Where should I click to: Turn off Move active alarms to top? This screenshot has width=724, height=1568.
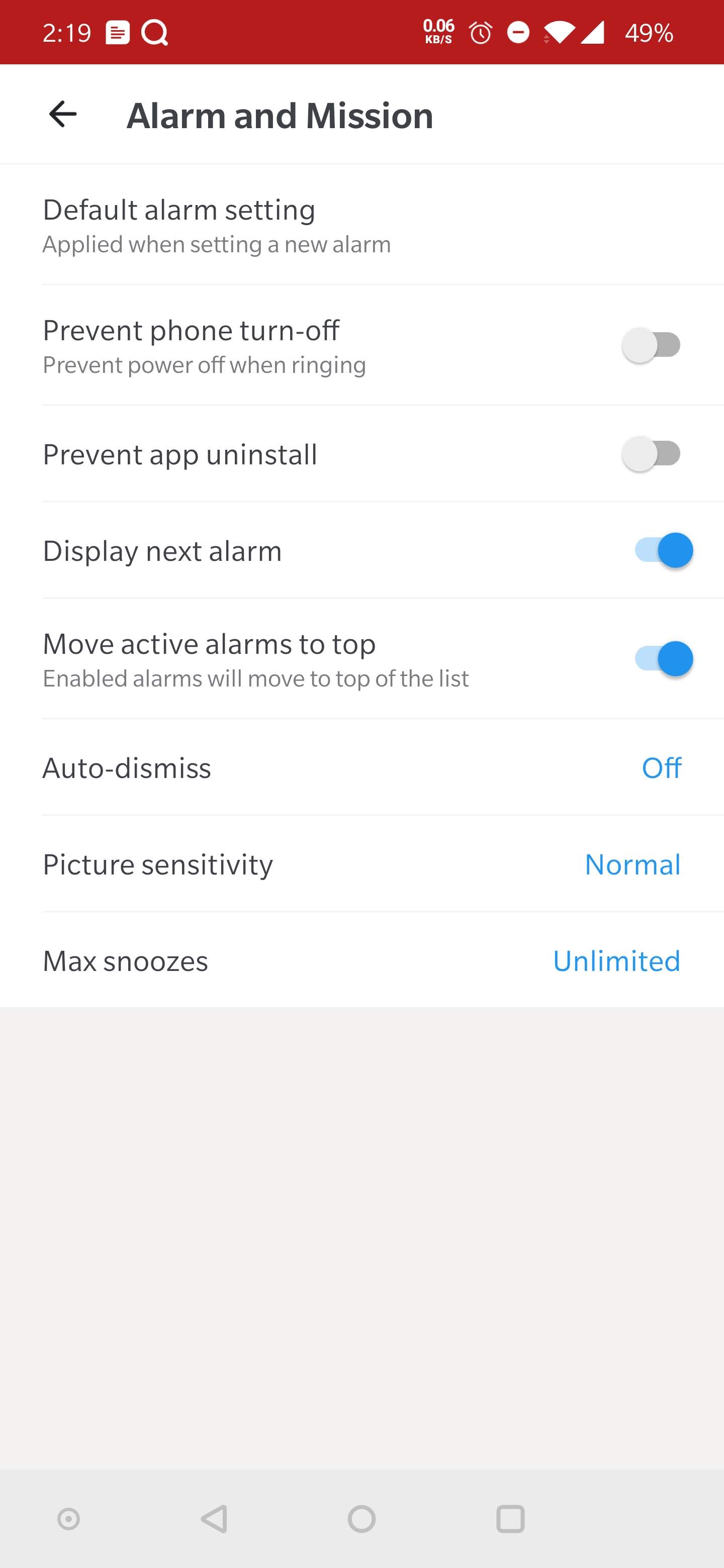(663, 658)
